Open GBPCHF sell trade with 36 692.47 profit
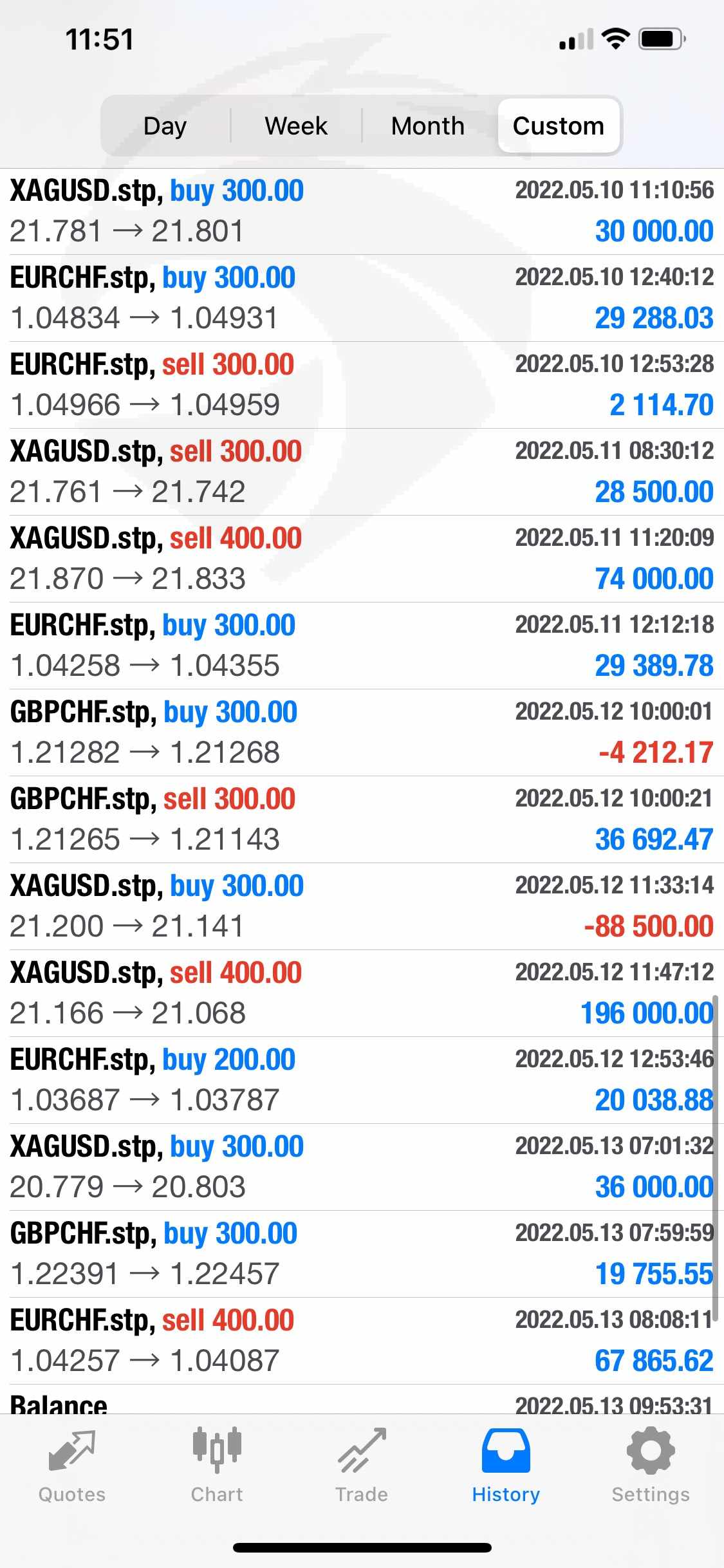The image size is (724, 1568). 362,819
